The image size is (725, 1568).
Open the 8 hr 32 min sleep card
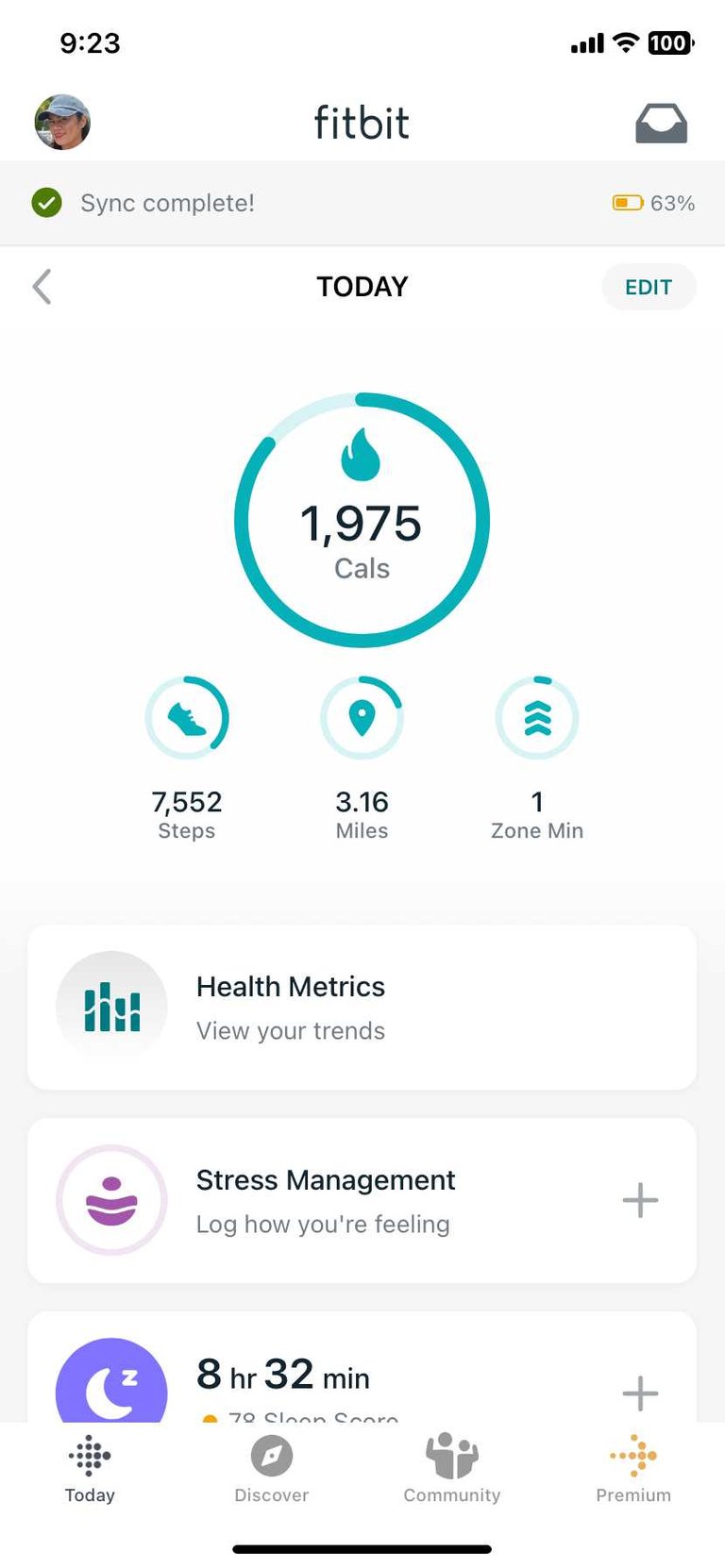coord(362,1366)
